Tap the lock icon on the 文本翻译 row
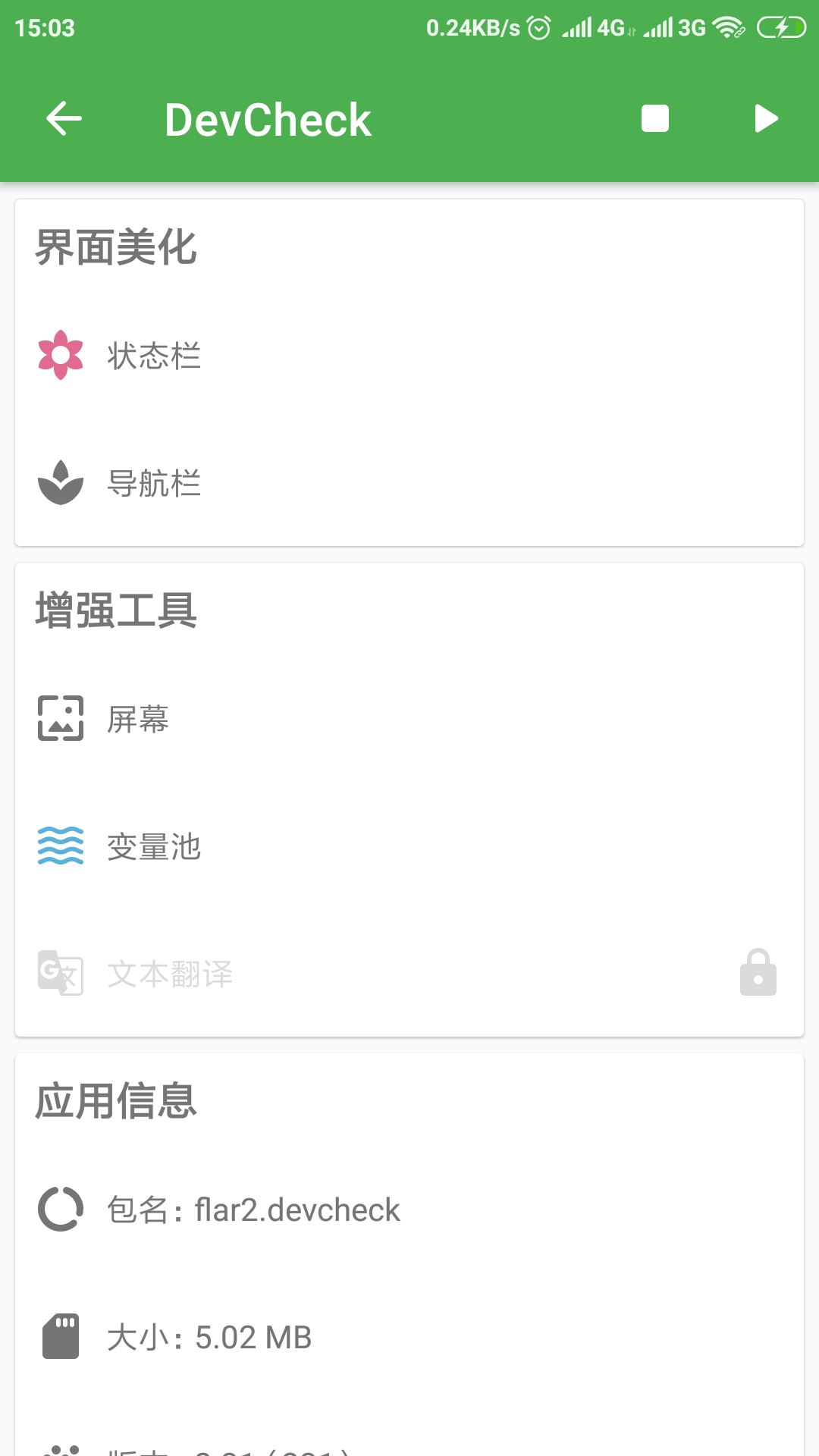 click(759, 973)
